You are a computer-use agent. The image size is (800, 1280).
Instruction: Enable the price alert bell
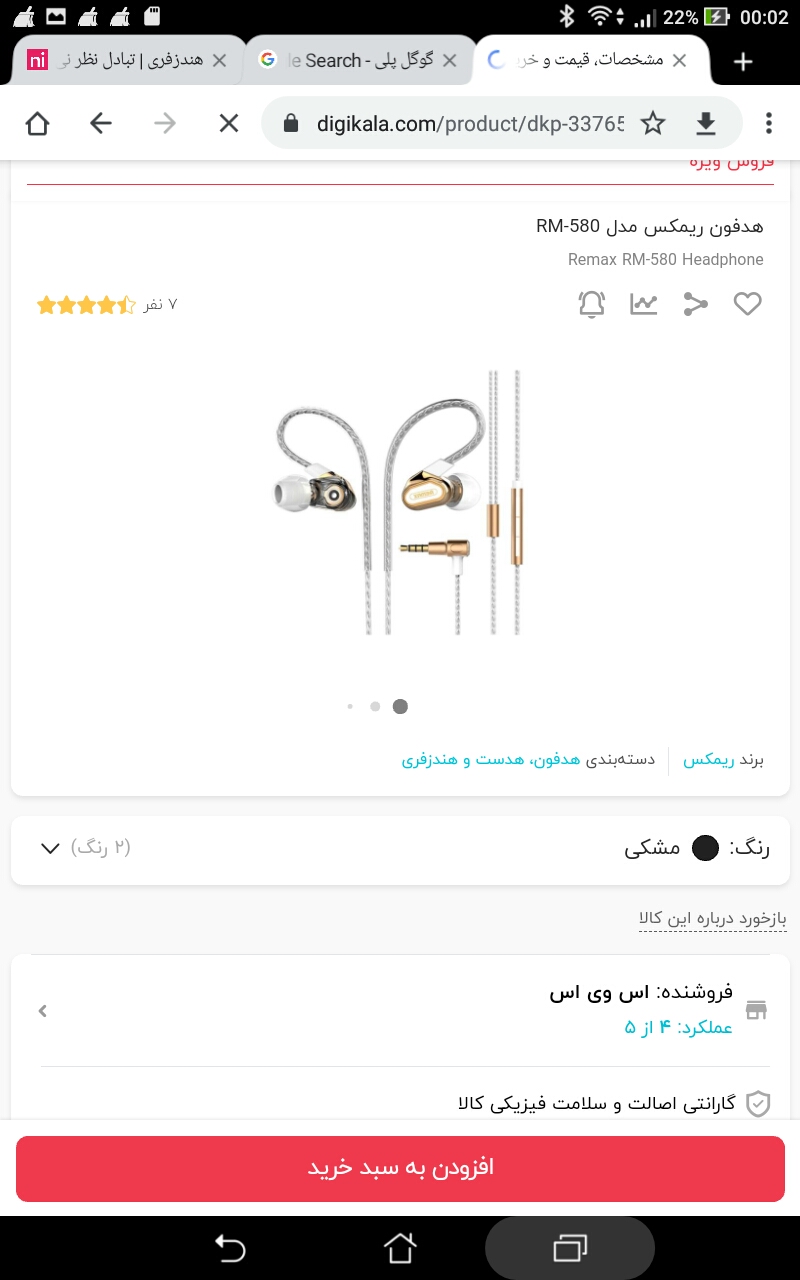[592, 304]
